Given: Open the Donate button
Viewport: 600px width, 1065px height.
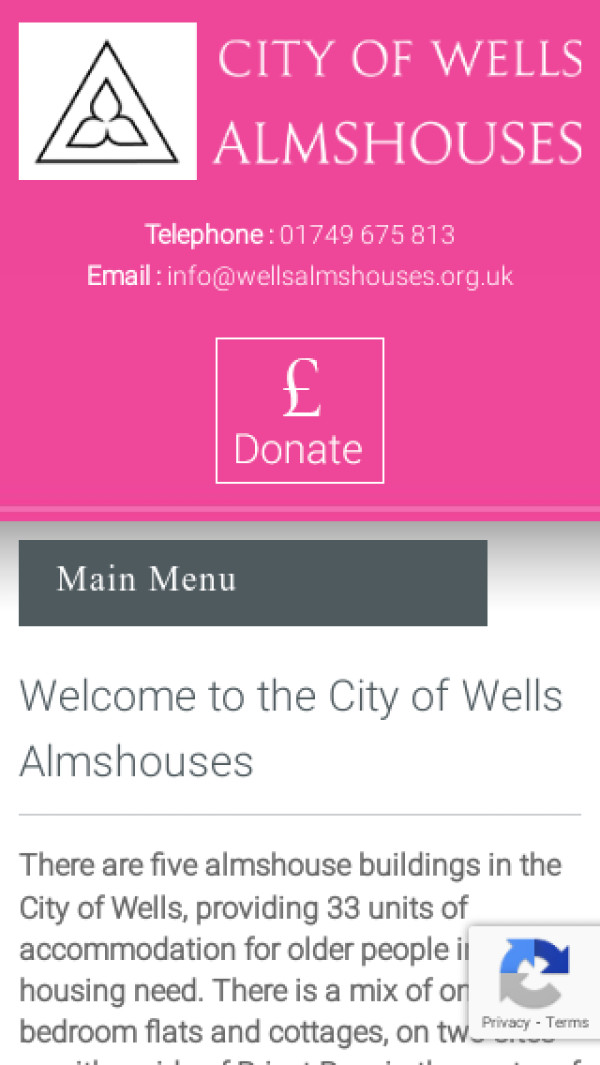Looking at the screenshot, I should click(299, 411).
